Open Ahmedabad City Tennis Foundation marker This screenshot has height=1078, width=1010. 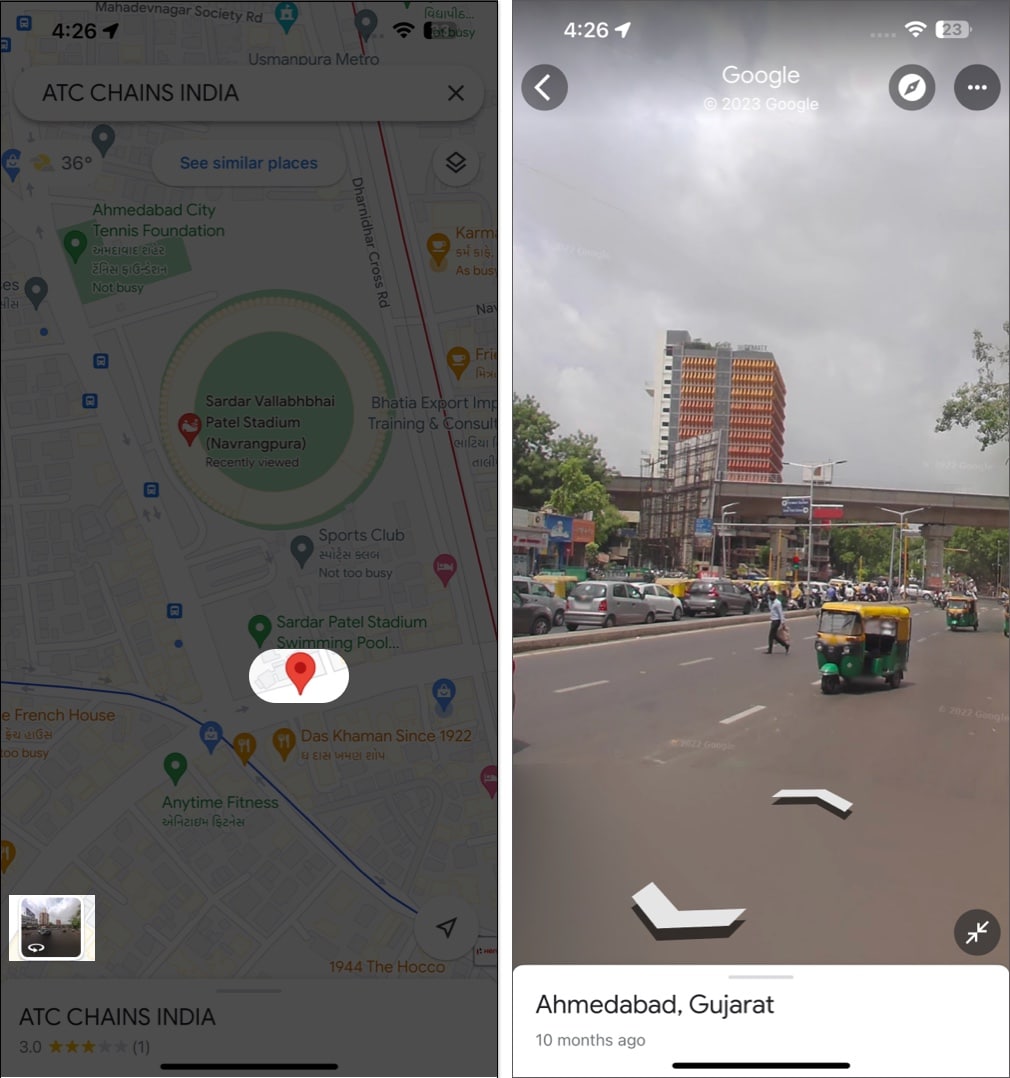(x=74, y=244)
